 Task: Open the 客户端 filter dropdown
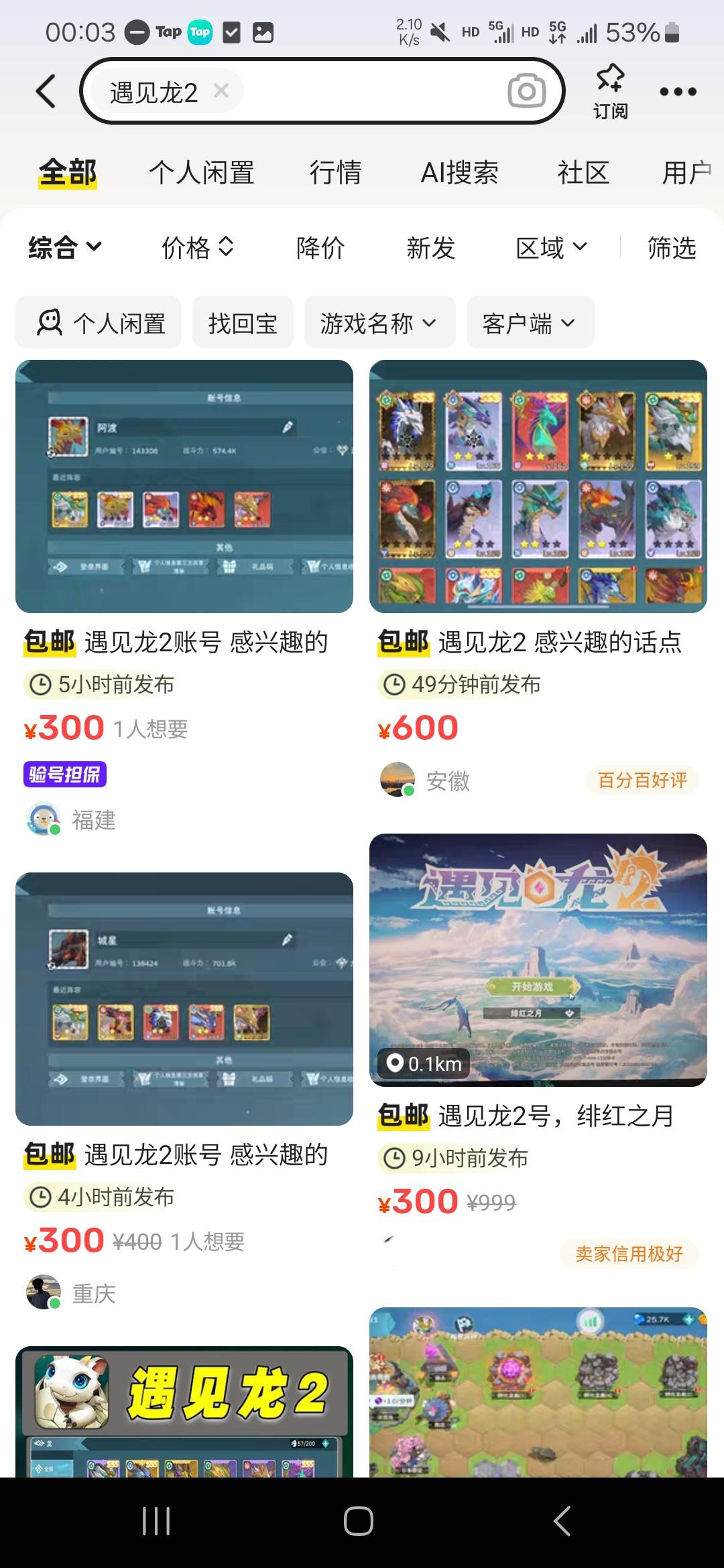pos(528,322)
